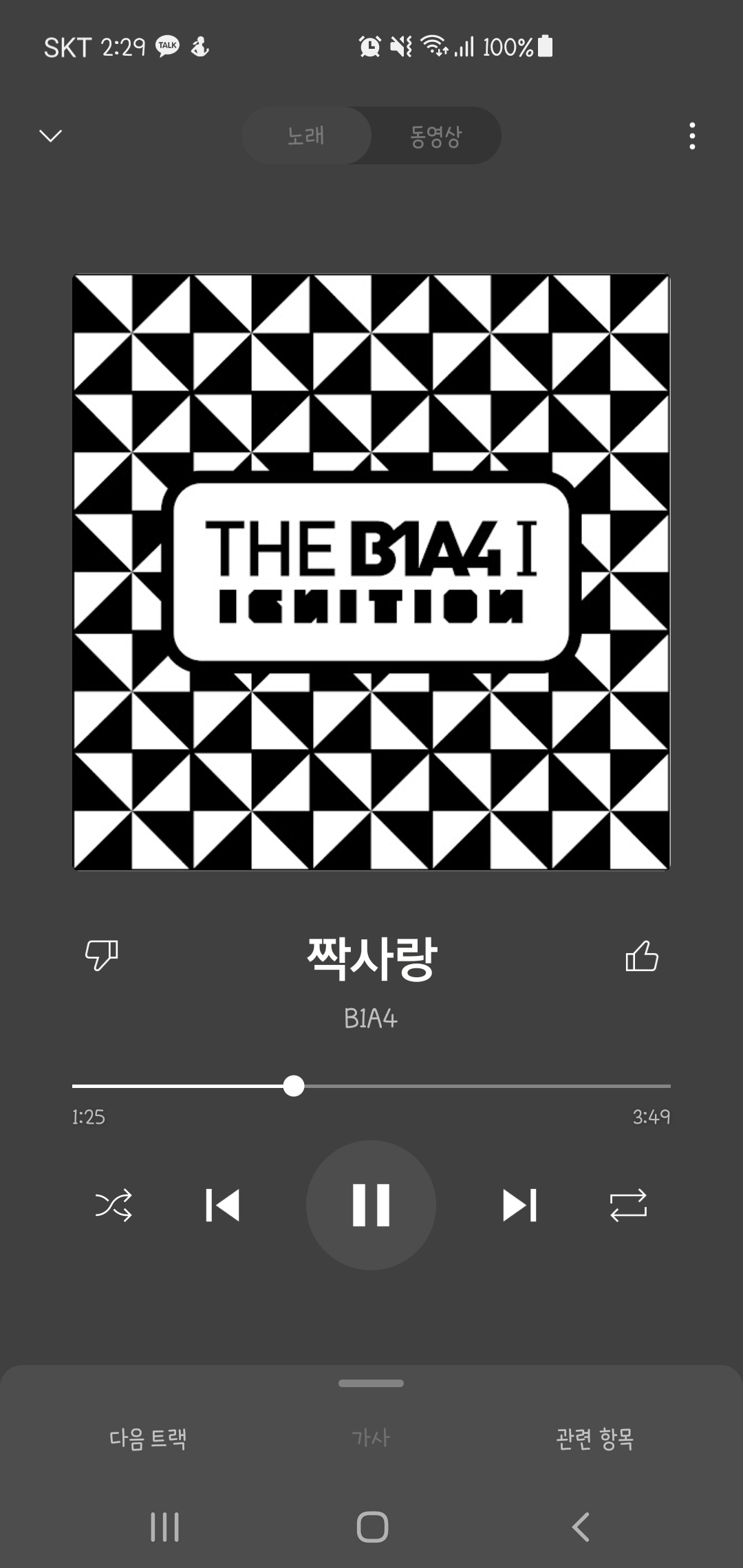Viewport: 743px width, 1568px height.
Task: Switch to 동영상 mode
Action: pyautogui.click(x=436, y=135)
